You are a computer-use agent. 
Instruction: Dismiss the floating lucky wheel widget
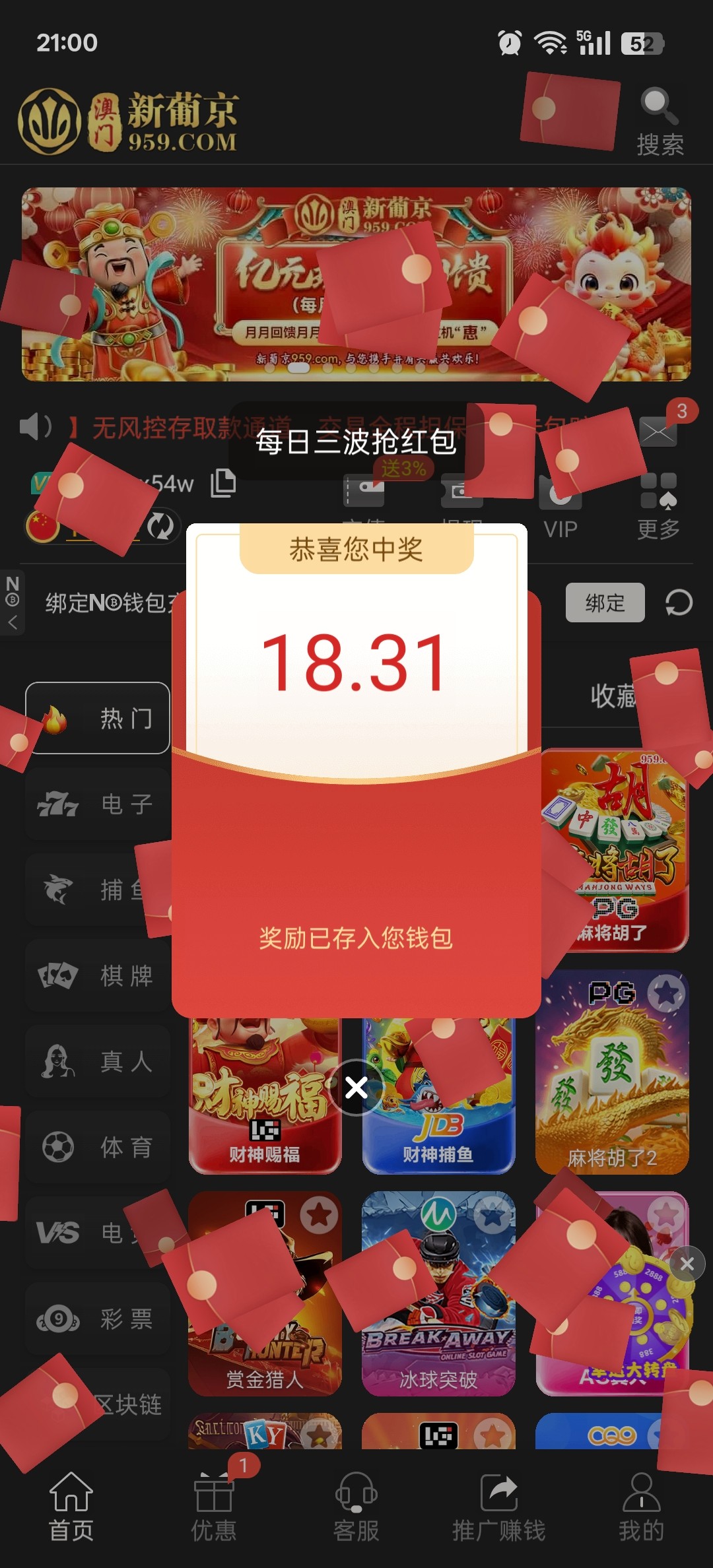687,1264
